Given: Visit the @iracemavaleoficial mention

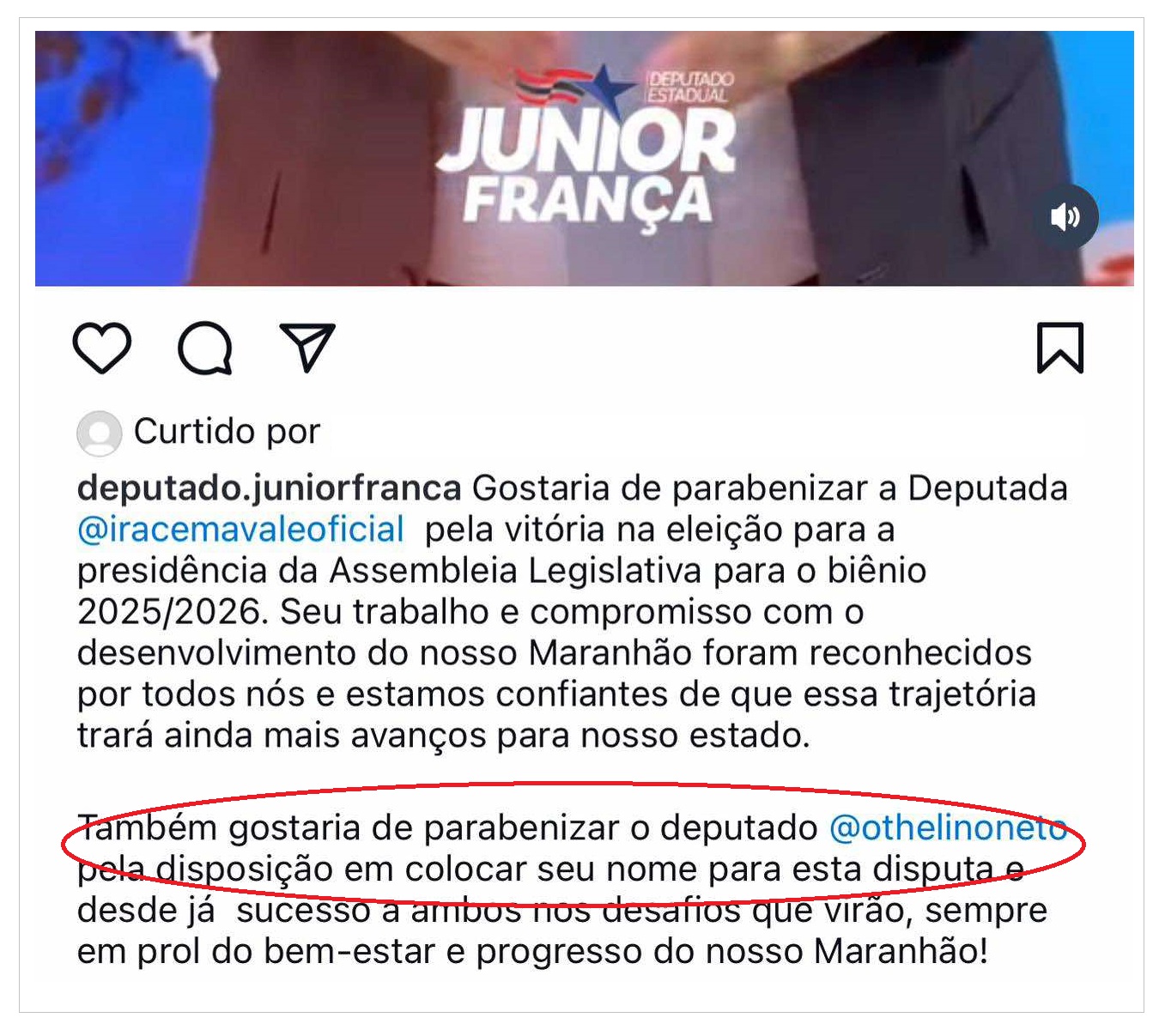Looking at the screenshot, I should [x=240, y=529].
